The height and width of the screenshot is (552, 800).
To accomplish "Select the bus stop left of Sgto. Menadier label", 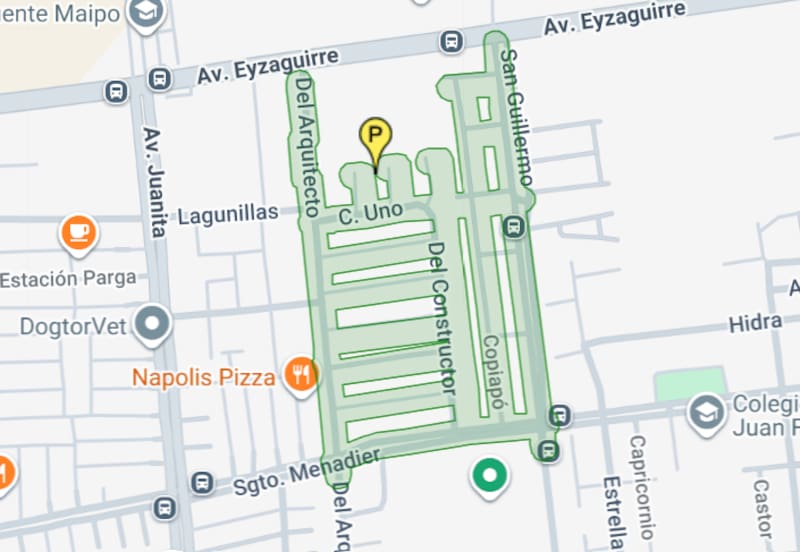I will point(202,483).
